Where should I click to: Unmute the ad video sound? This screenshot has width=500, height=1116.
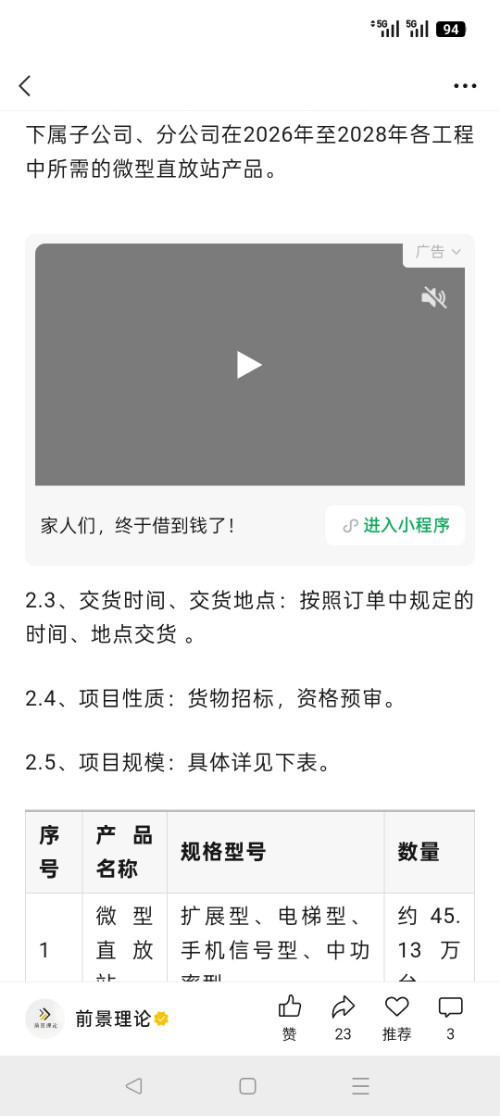(434, 297)
